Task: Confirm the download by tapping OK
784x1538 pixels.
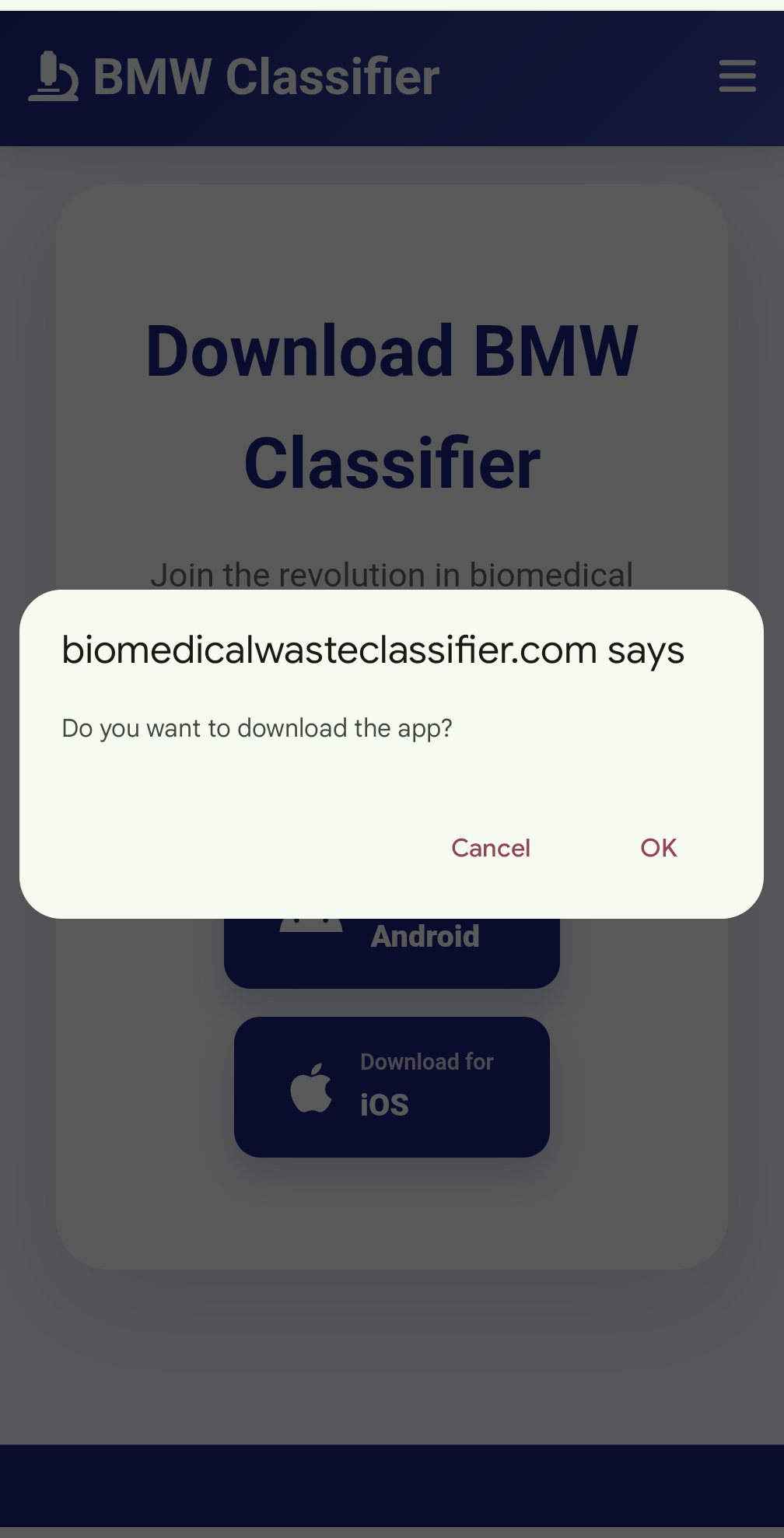Action: click(658, 847)
